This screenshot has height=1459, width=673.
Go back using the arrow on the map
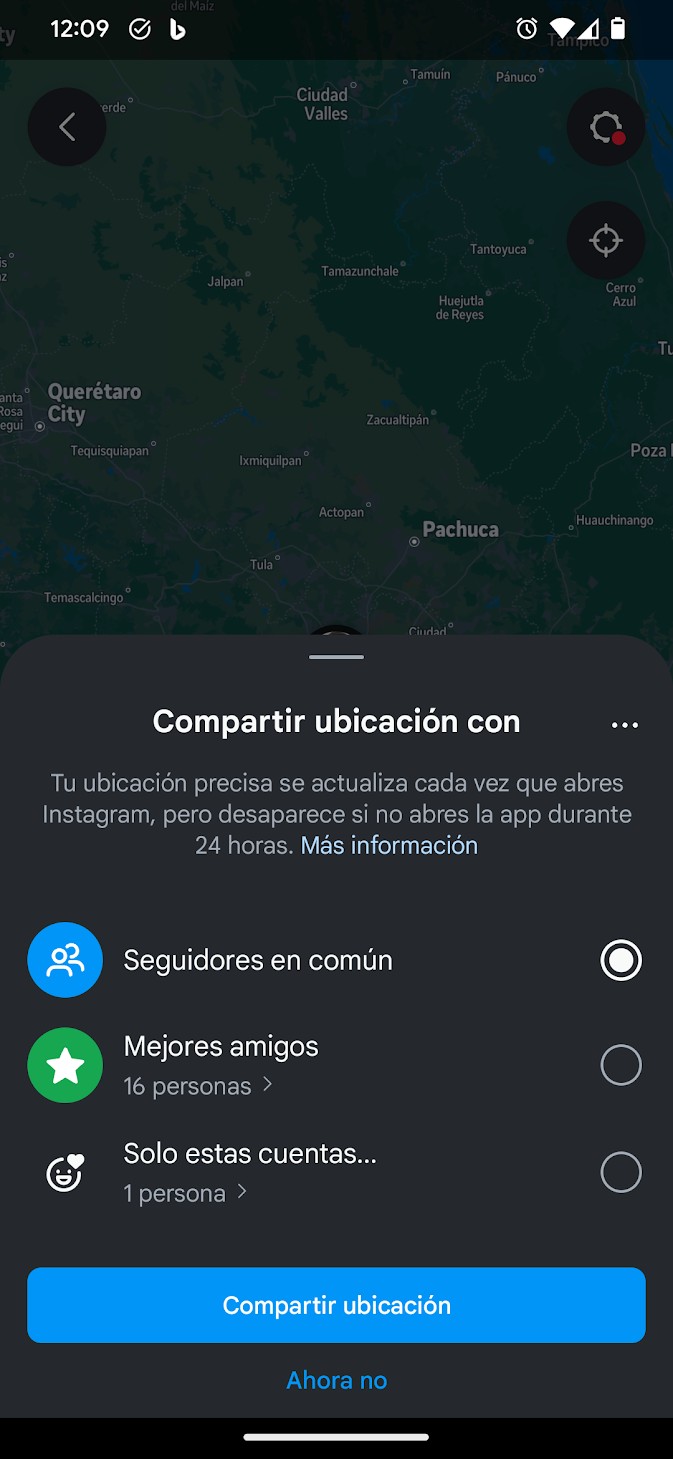click(x=67, y=127)
